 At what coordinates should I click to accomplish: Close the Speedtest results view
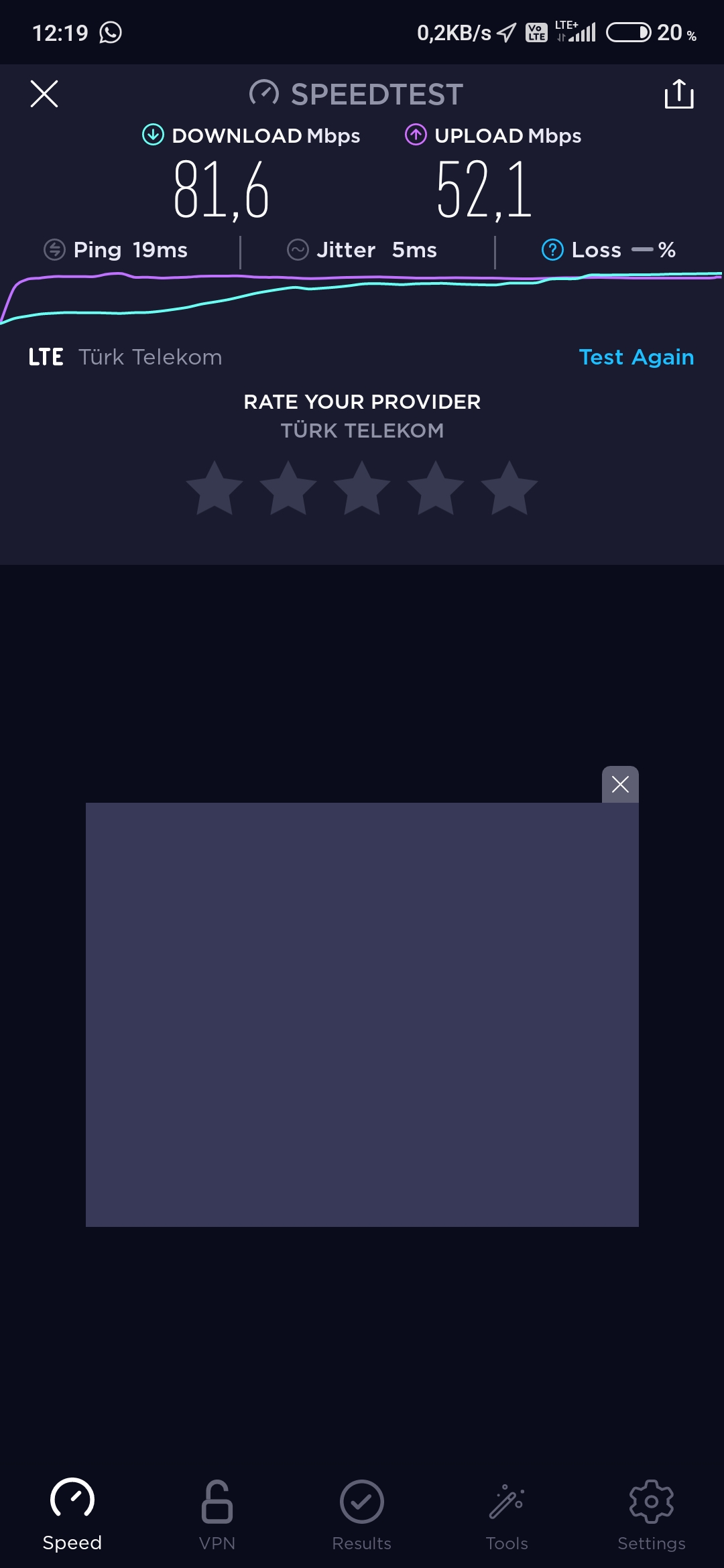(x=44, y=94)
